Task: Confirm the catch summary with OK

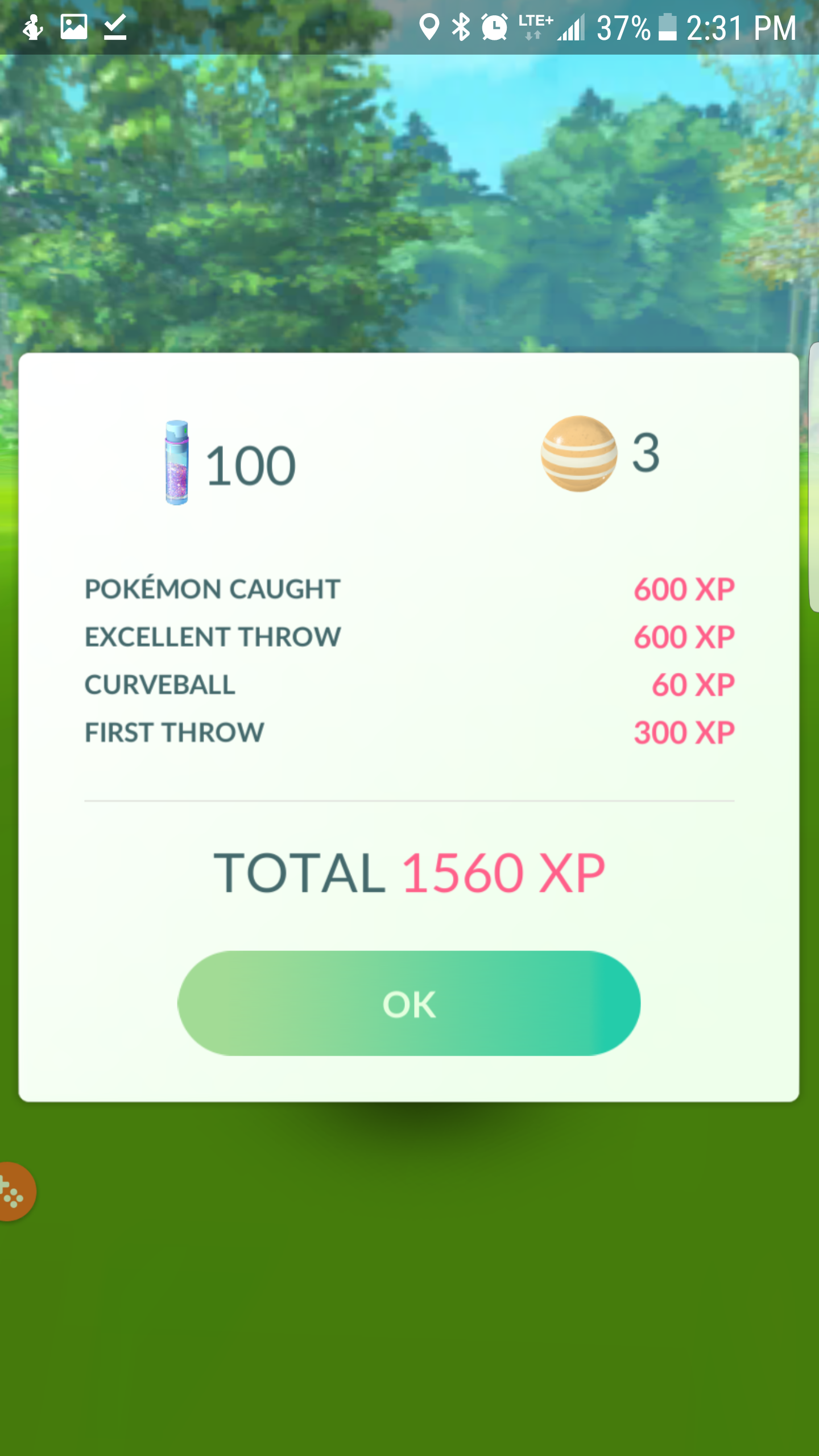Action: click(409, 1003)
